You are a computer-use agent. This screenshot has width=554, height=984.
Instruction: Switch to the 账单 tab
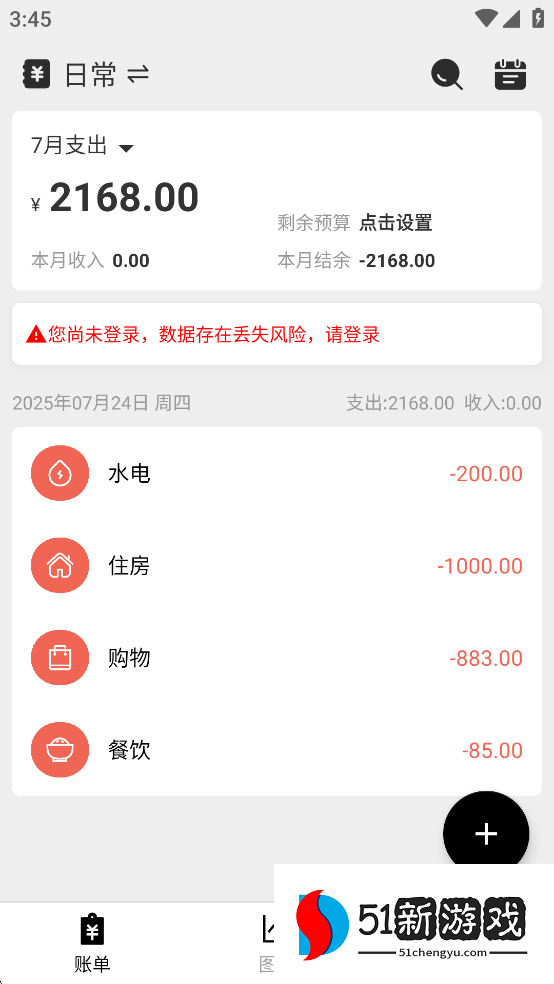click(92, 943)
